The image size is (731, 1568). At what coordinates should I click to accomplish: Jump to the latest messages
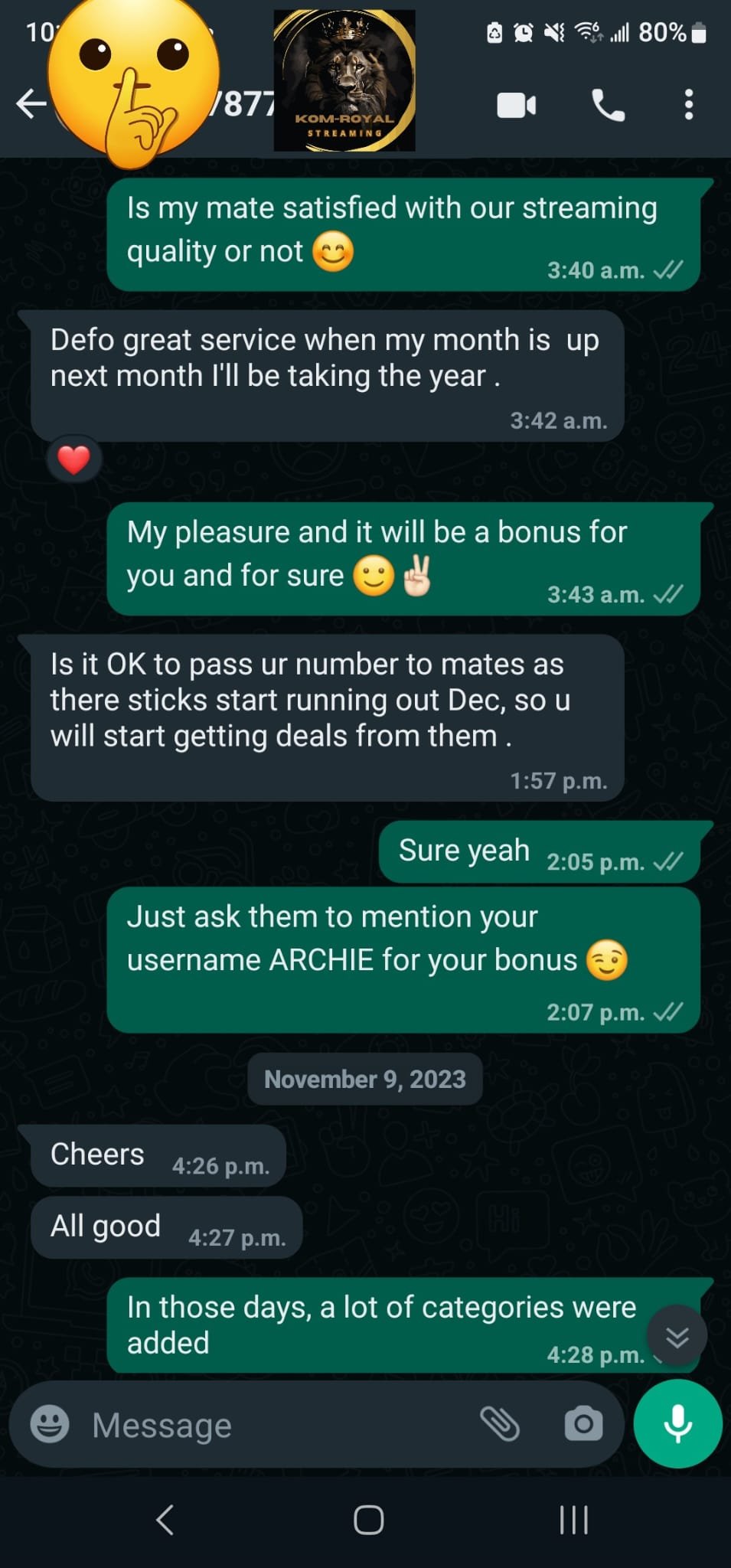tap(677, 1337)
